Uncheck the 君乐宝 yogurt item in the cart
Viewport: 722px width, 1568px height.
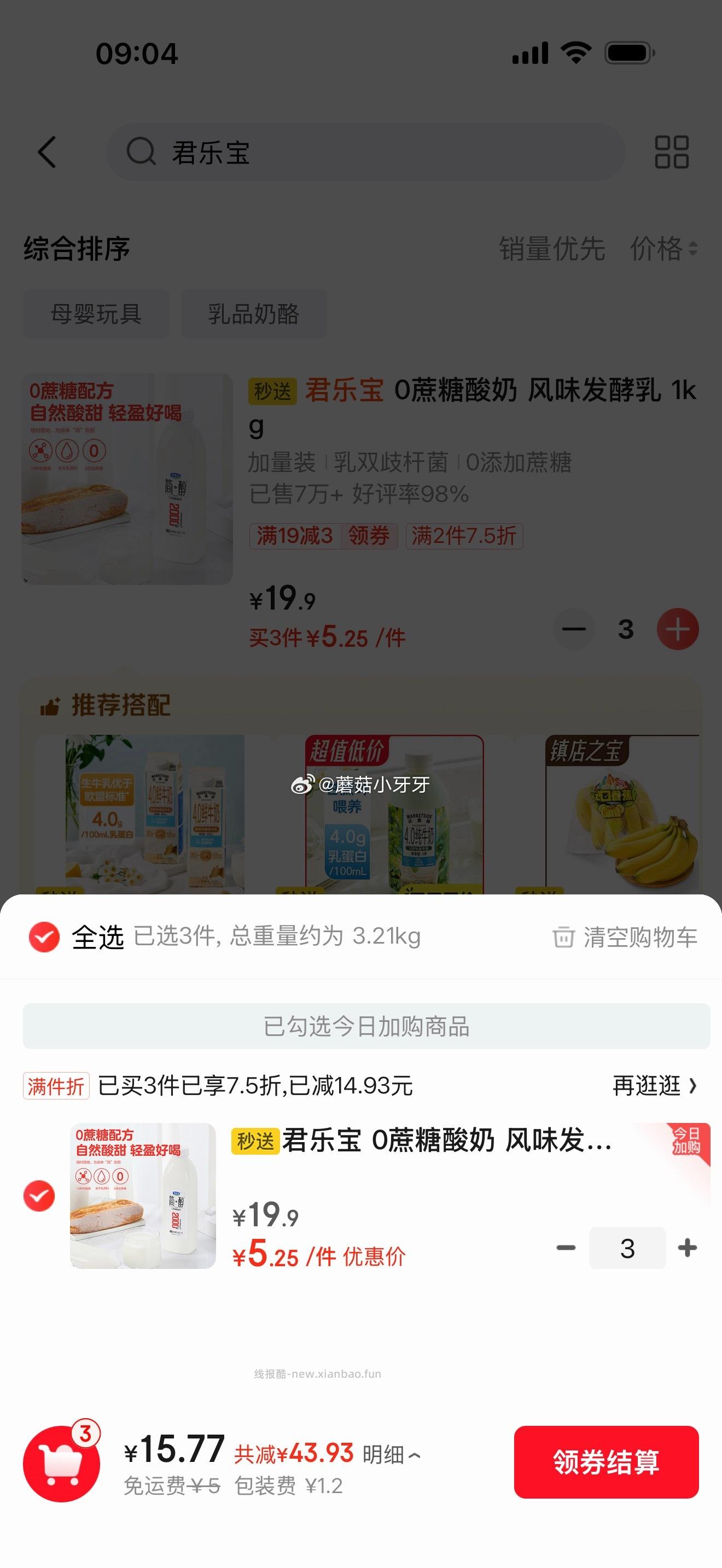pyautogui.click(x=39, y=1195)
